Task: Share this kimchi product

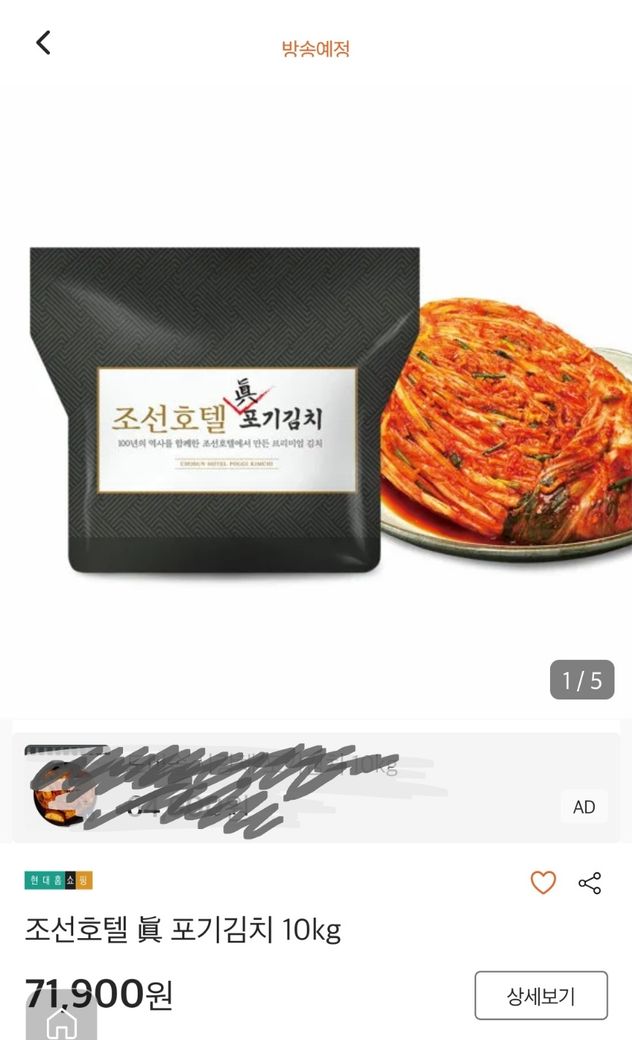Action: (x=590, y=882)
